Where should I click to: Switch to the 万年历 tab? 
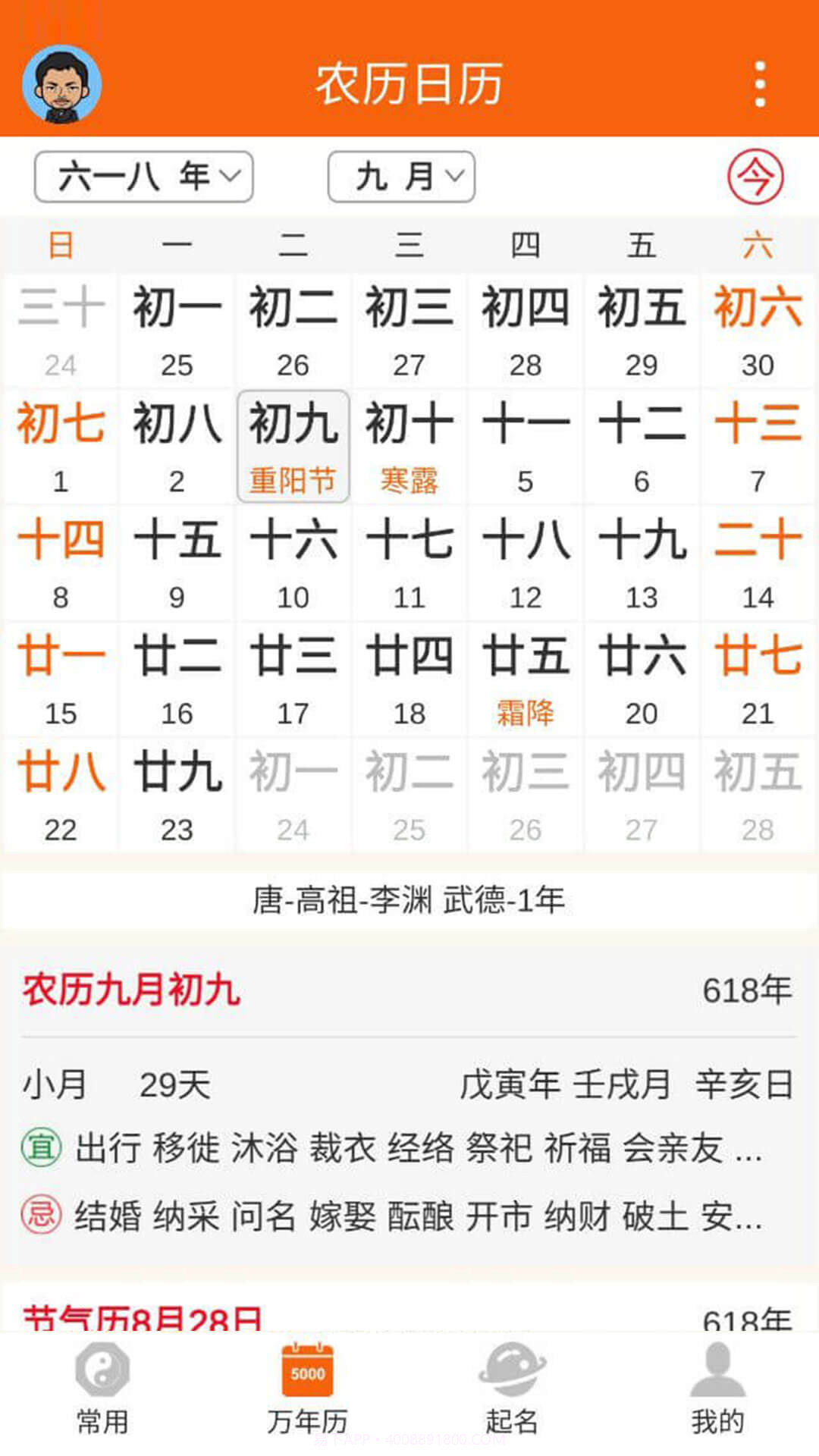click(307, 1389)
